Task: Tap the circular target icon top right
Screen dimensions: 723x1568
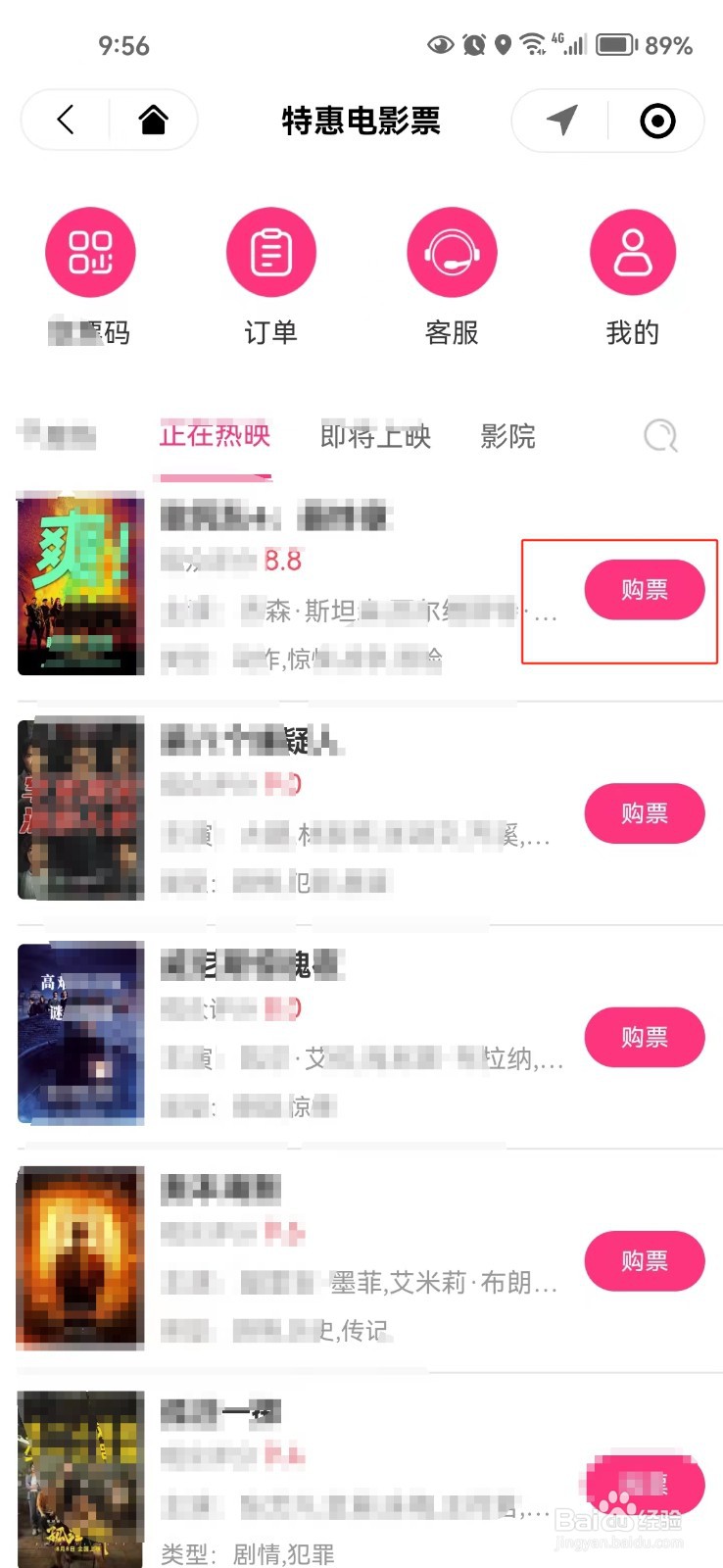Action: [655, 120]
